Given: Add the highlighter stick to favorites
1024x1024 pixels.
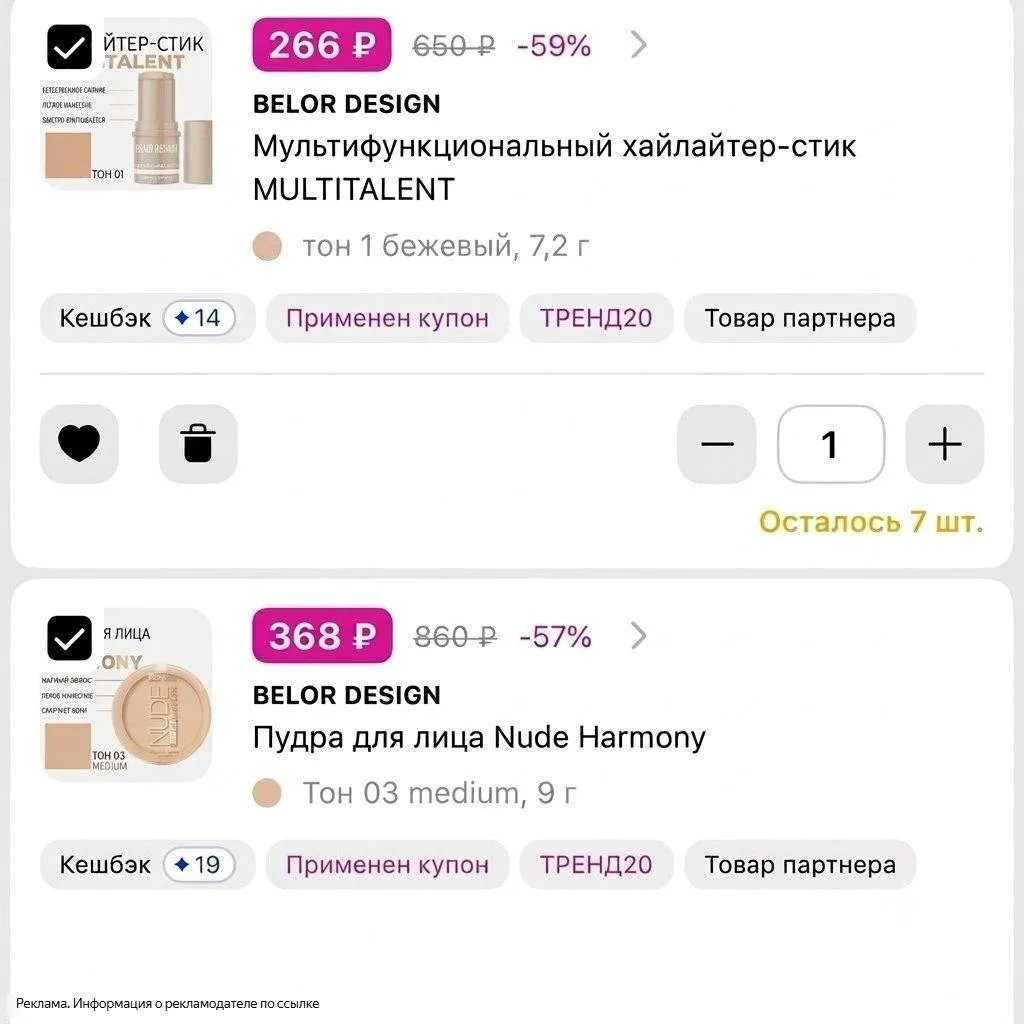Looking at the screenshot, I should pos(79,444).
